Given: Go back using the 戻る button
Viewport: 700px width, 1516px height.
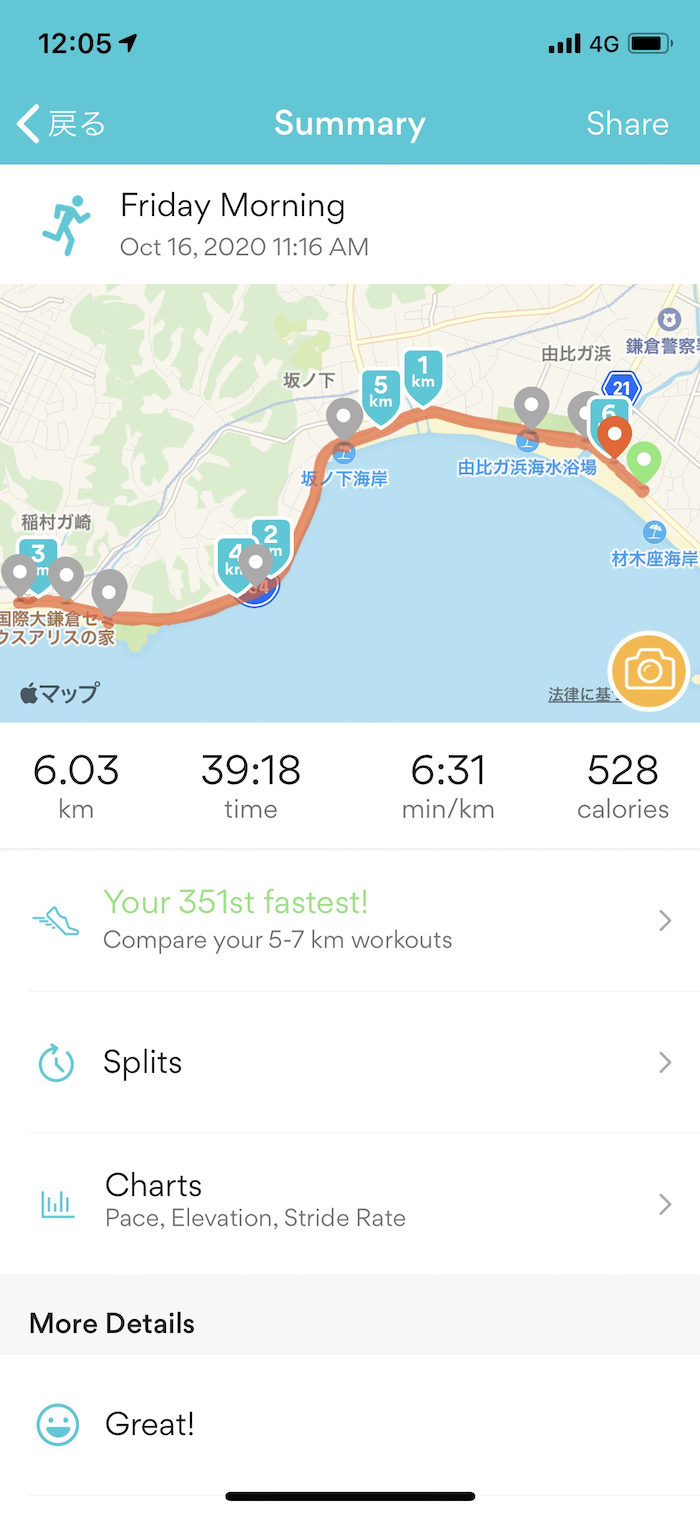Looking at the screenshot, I should point(62,124).
